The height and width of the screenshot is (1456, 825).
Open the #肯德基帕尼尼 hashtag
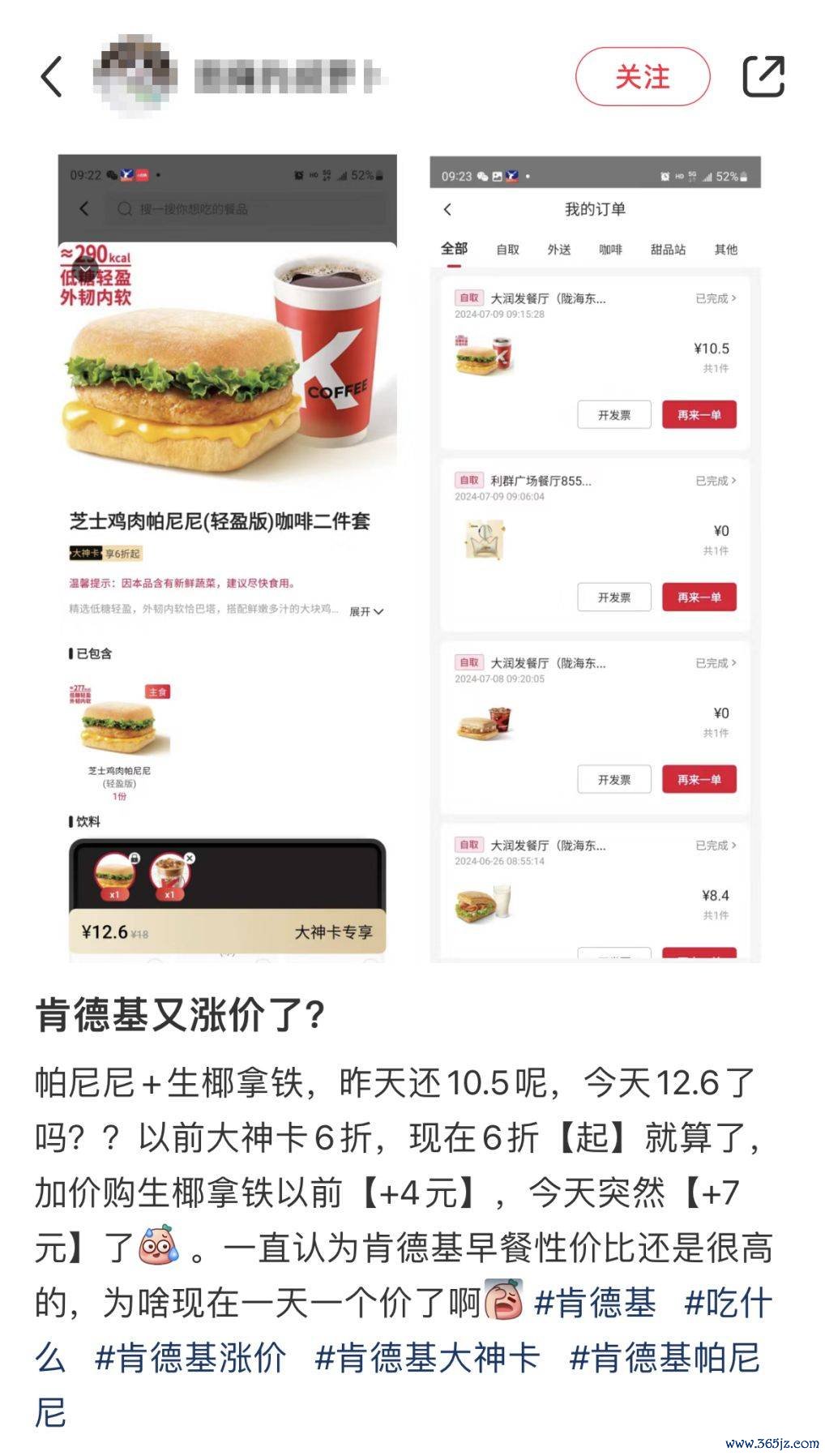[x=665, y=1357]
